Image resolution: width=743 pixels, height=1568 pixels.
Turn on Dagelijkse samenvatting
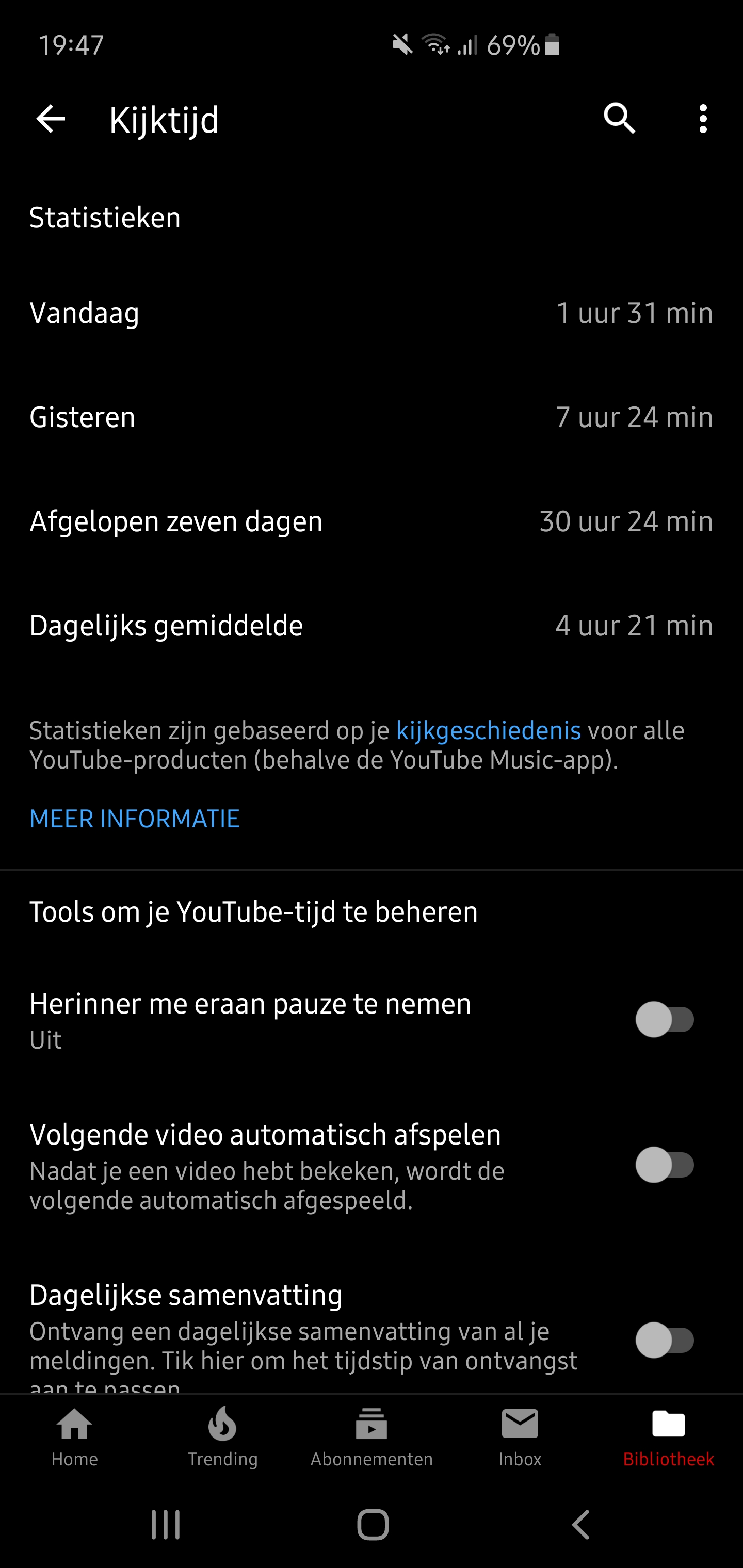pyautogui.click(x=665, y=1340)
